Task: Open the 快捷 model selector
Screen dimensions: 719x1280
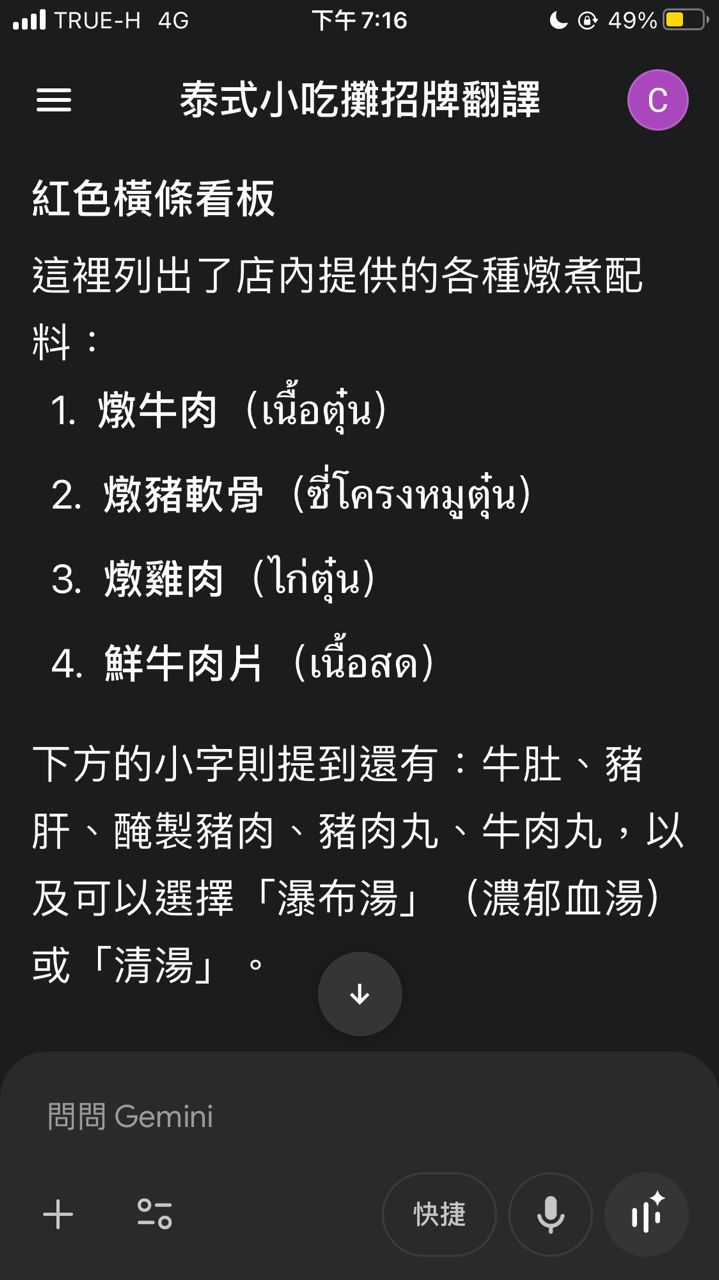Action: [x=439, y=1214]
